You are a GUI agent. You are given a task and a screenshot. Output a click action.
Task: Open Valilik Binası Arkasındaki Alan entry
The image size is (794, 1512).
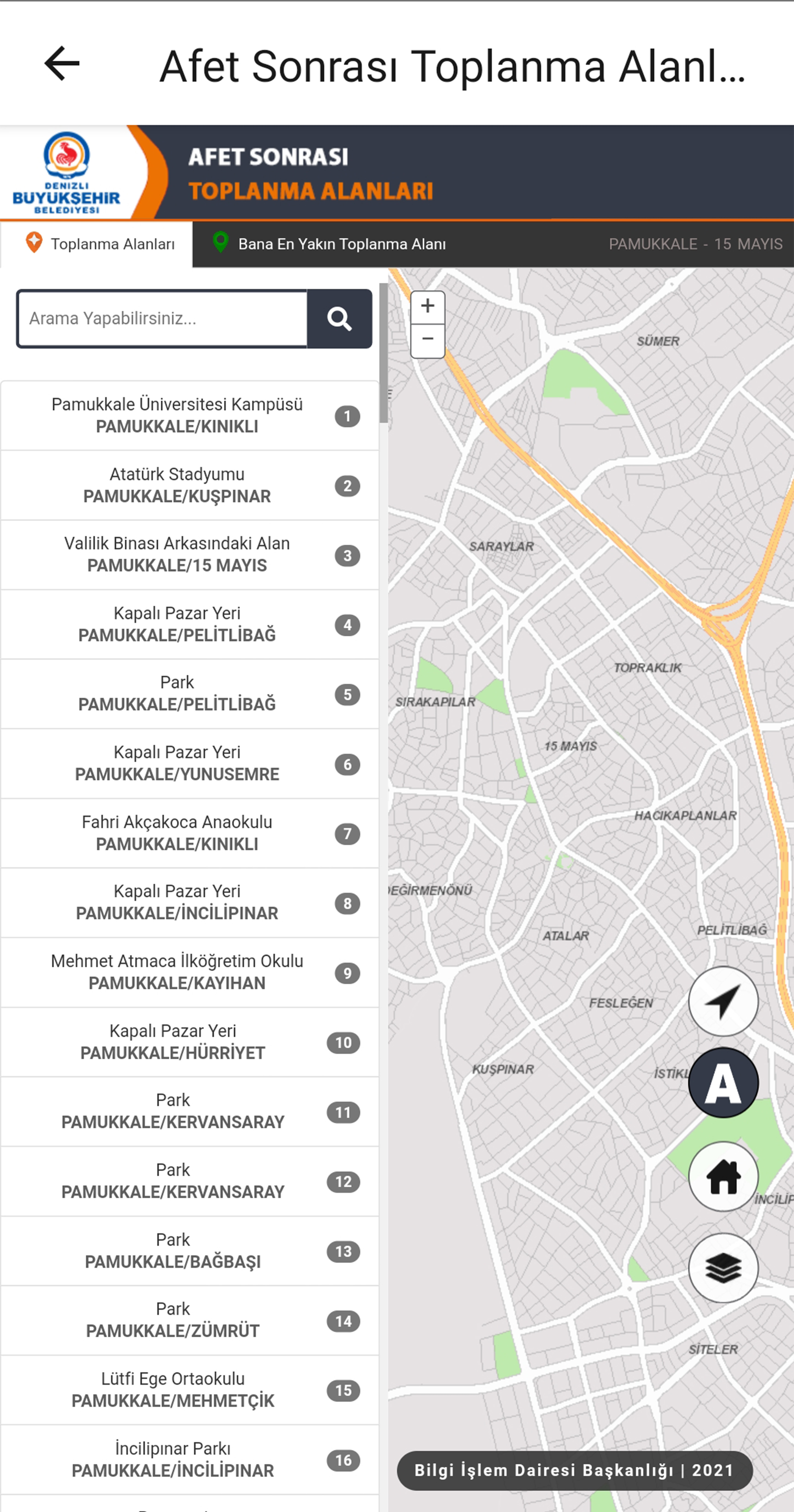click(189, 555)
